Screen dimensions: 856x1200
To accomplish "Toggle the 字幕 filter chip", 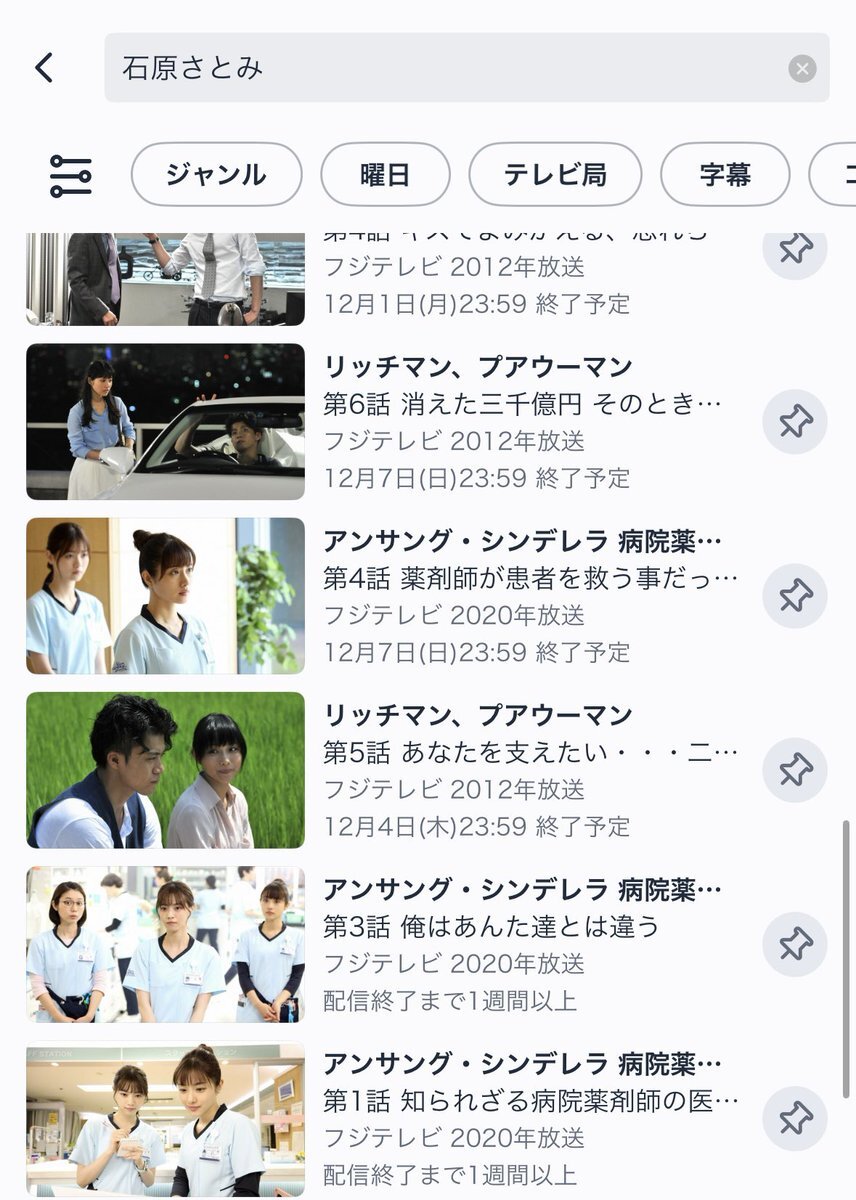I will pyautogui.click(x=725, y=175).
